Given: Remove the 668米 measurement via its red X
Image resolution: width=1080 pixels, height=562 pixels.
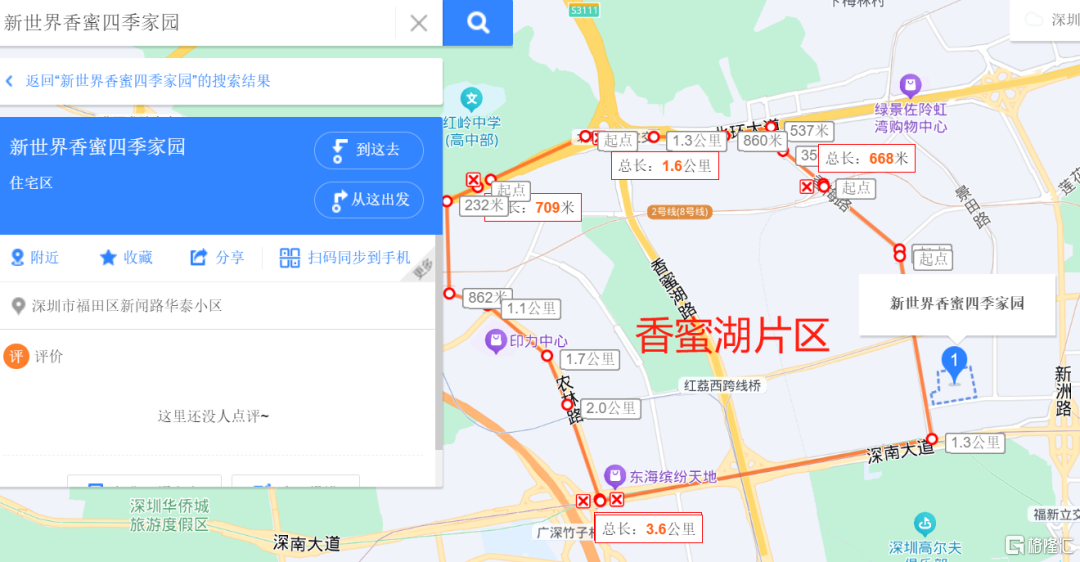Looking at the screenshot, I should 807,186.
